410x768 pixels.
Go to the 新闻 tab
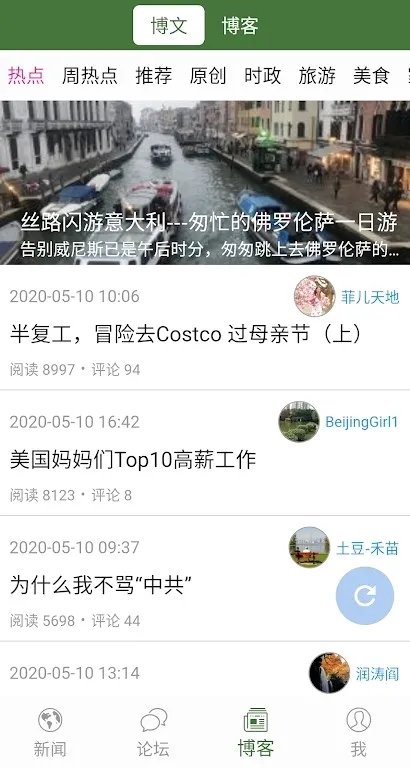pos(50,732)
